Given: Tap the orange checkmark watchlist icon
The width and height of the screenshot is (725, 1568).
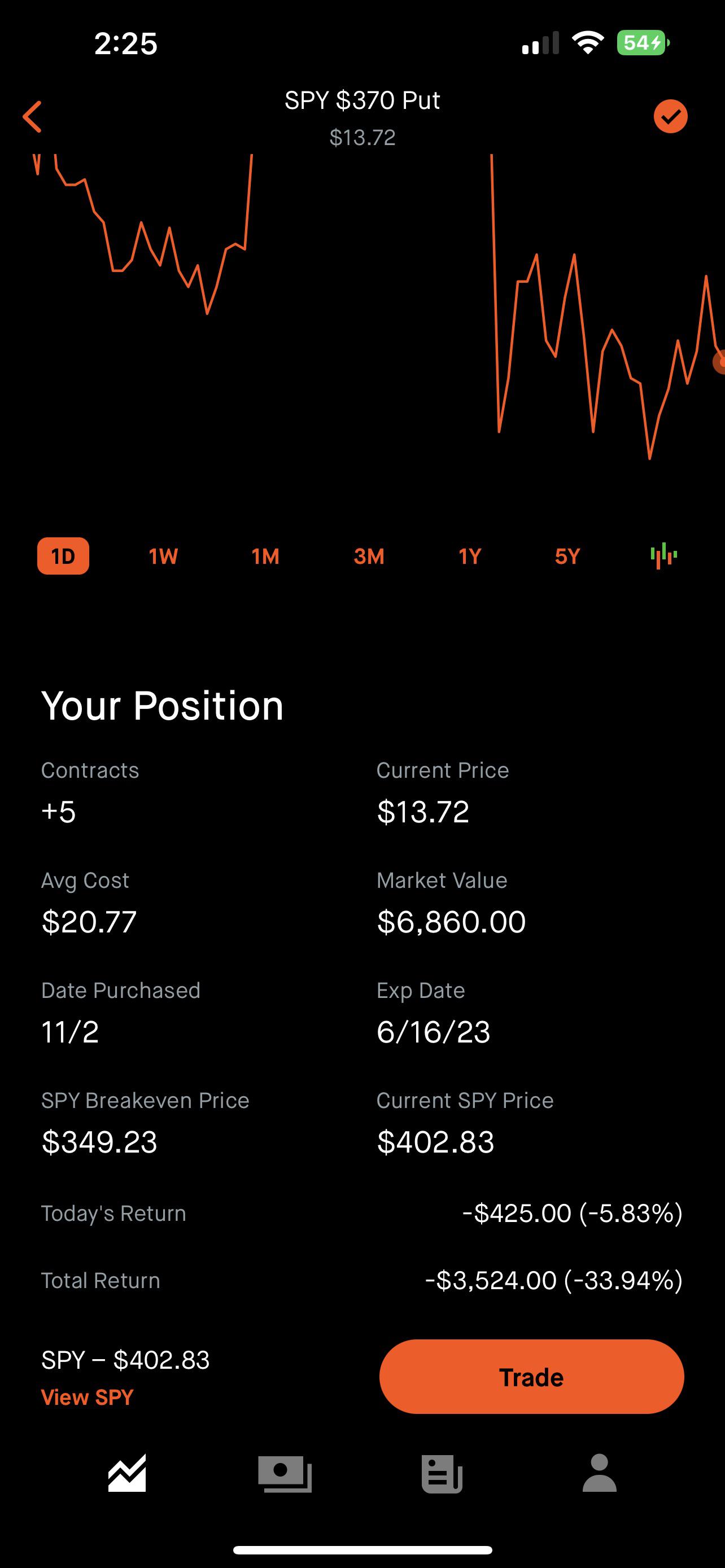Looking at the screenshot, I should click(670, 116).
